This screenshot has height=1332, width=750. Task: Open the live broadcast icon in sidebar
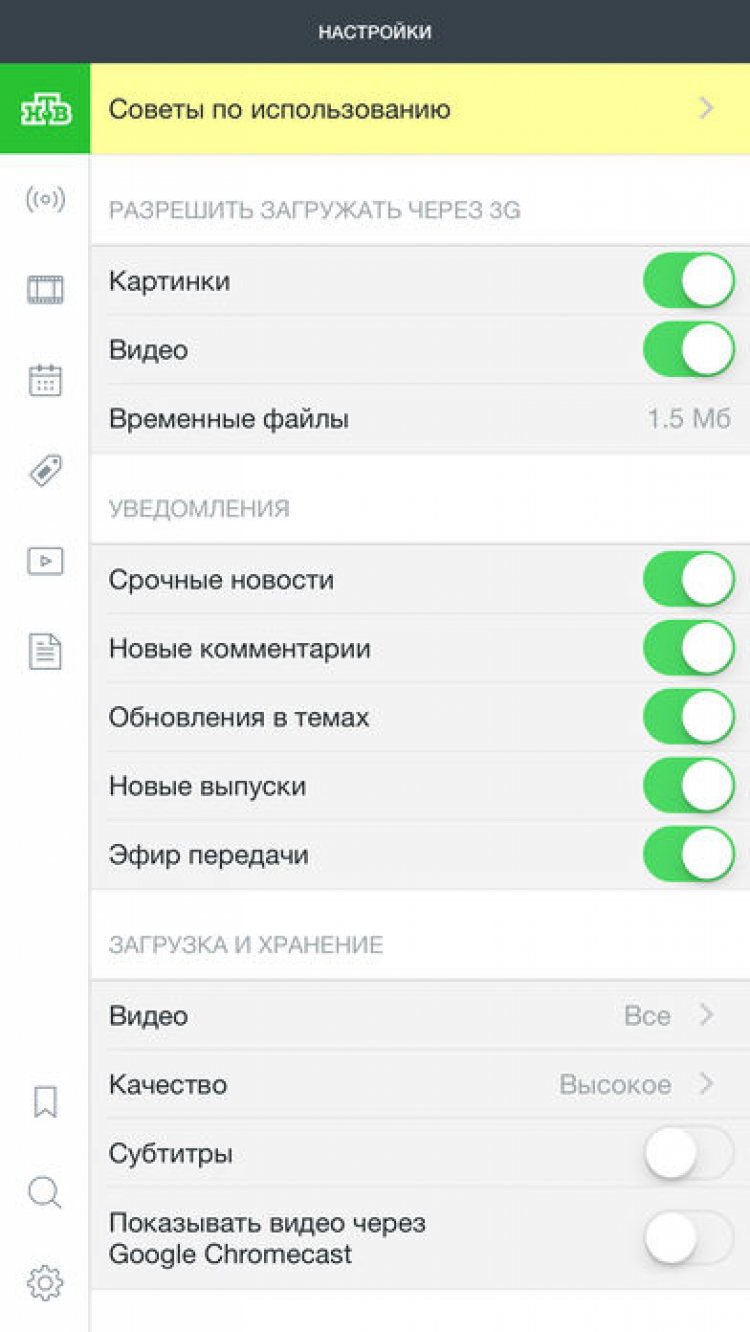click(45, 200)
